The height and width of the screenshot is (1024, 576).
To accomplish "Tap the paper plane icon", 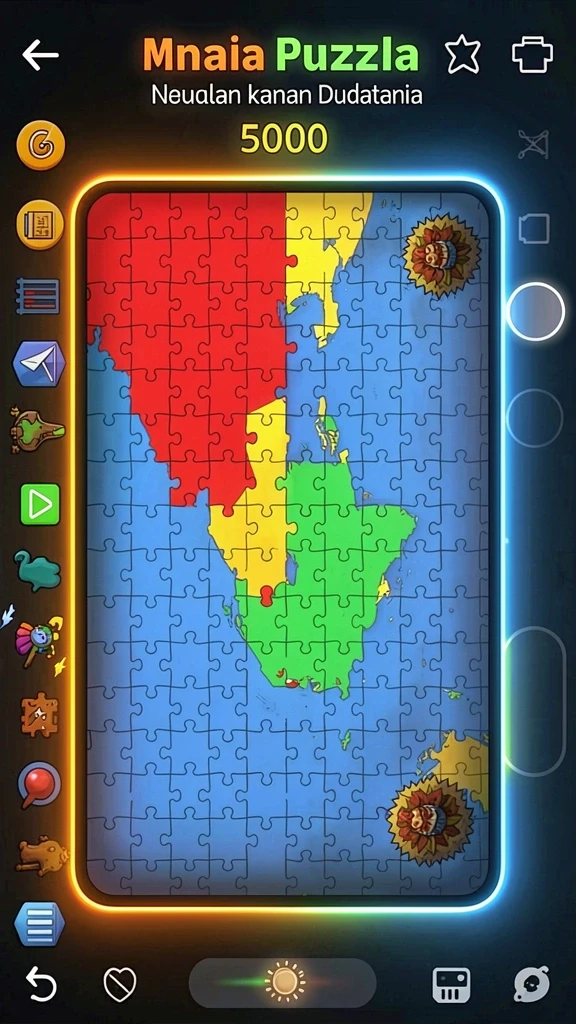I will (x=39, y=363).
